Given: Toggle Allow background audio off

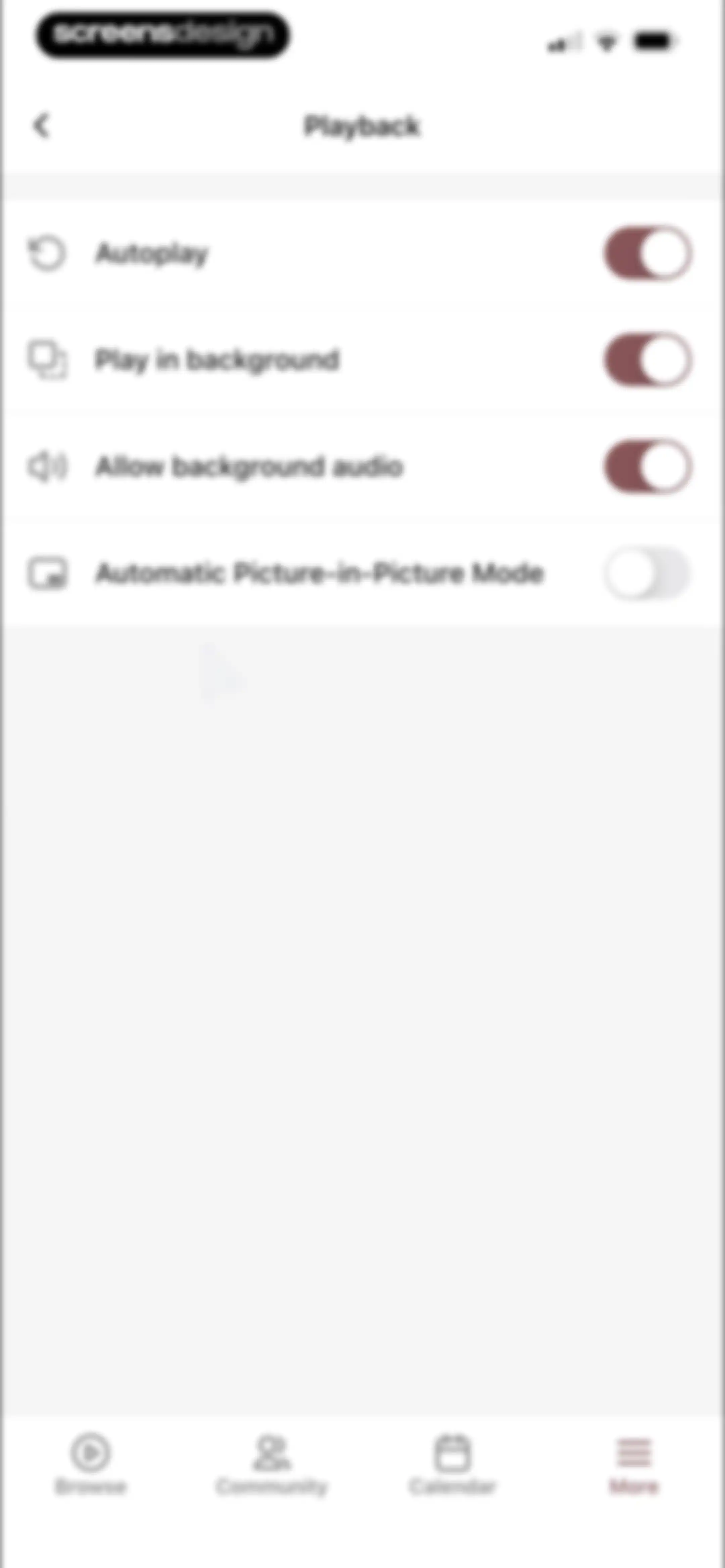Looking at the screenshot, I should click(648, 467).
